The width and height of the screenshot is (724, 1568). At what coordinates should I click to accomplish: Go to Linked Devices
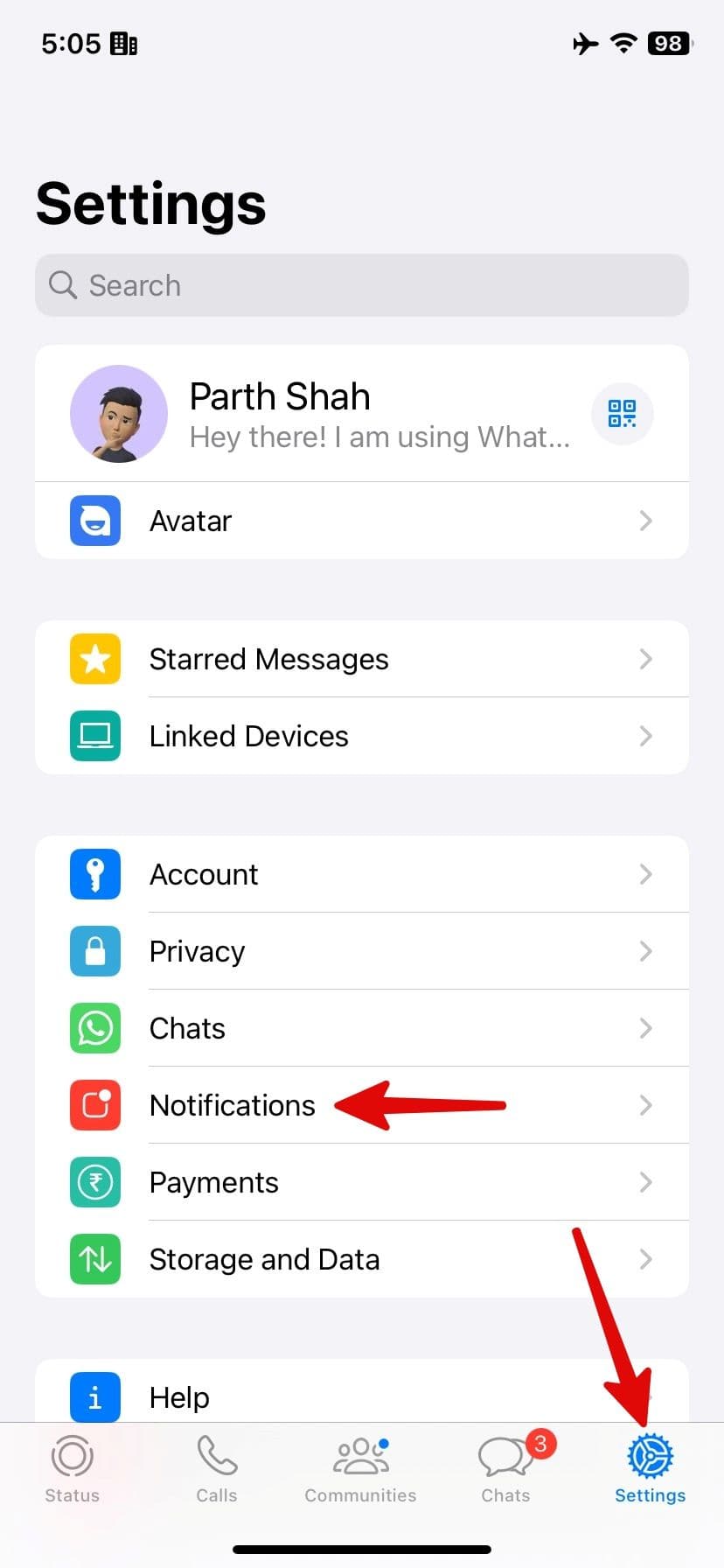point(362,736)
